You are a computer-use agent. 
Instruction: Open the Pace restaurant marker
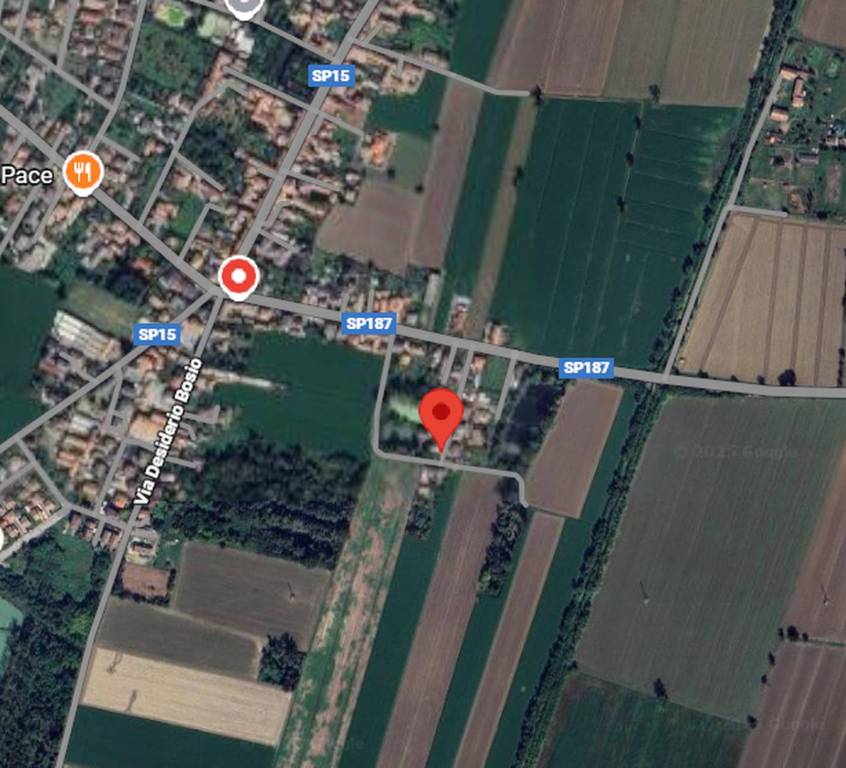pyautogui.click(x=83, y=172)
